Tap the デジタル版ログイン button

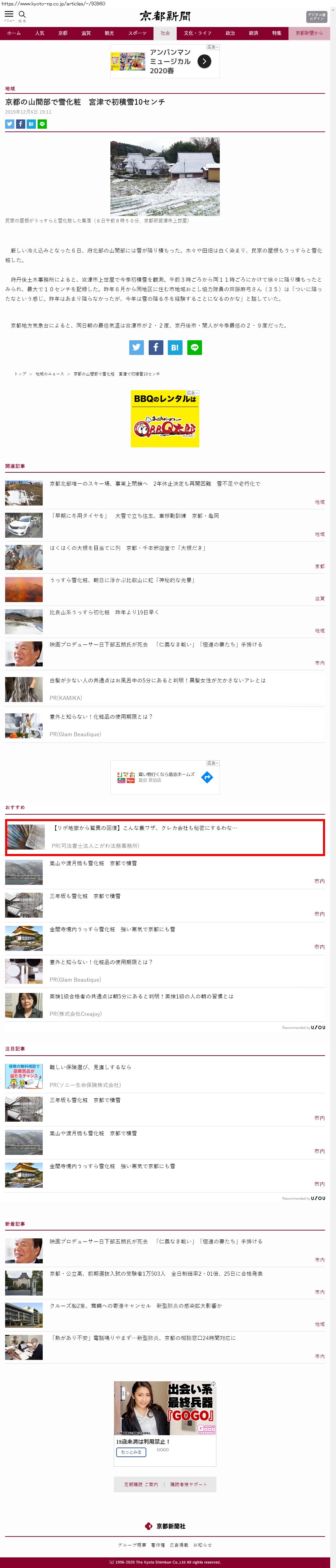tap(316, 16)
